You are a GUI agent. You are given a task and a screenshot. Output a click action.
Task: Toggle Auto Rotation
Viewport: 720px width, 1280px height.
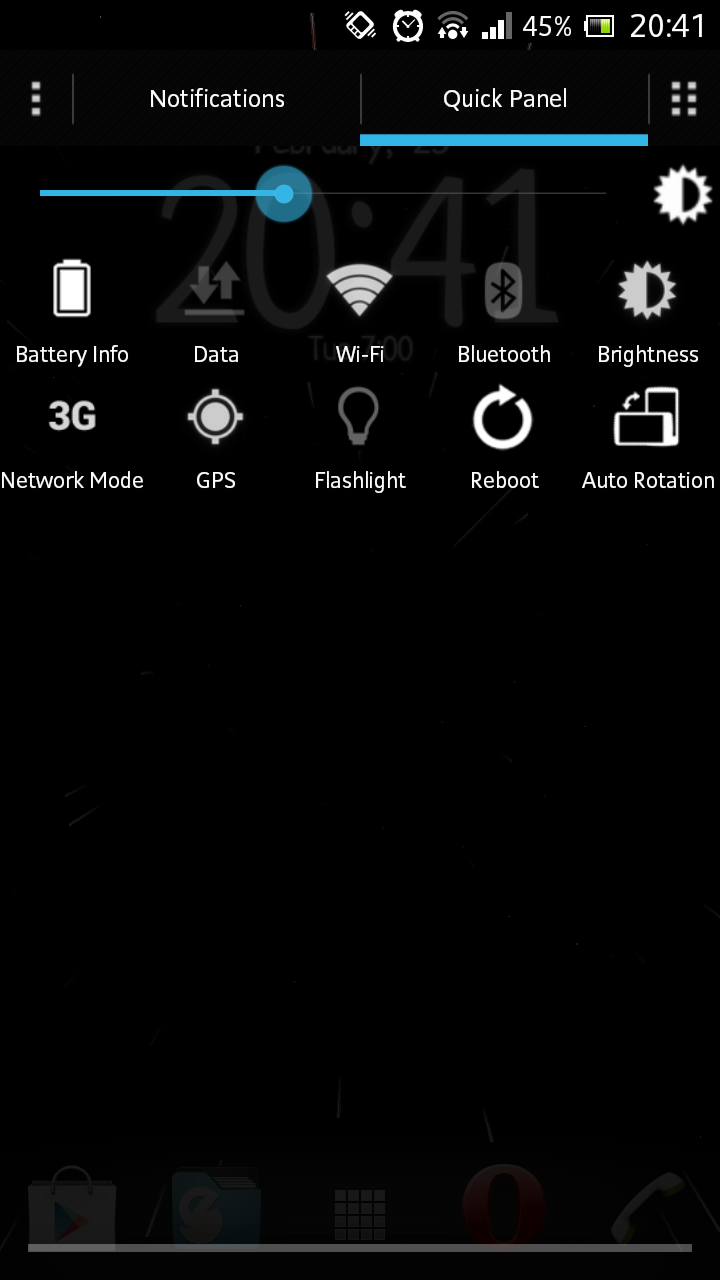point(648,441)
